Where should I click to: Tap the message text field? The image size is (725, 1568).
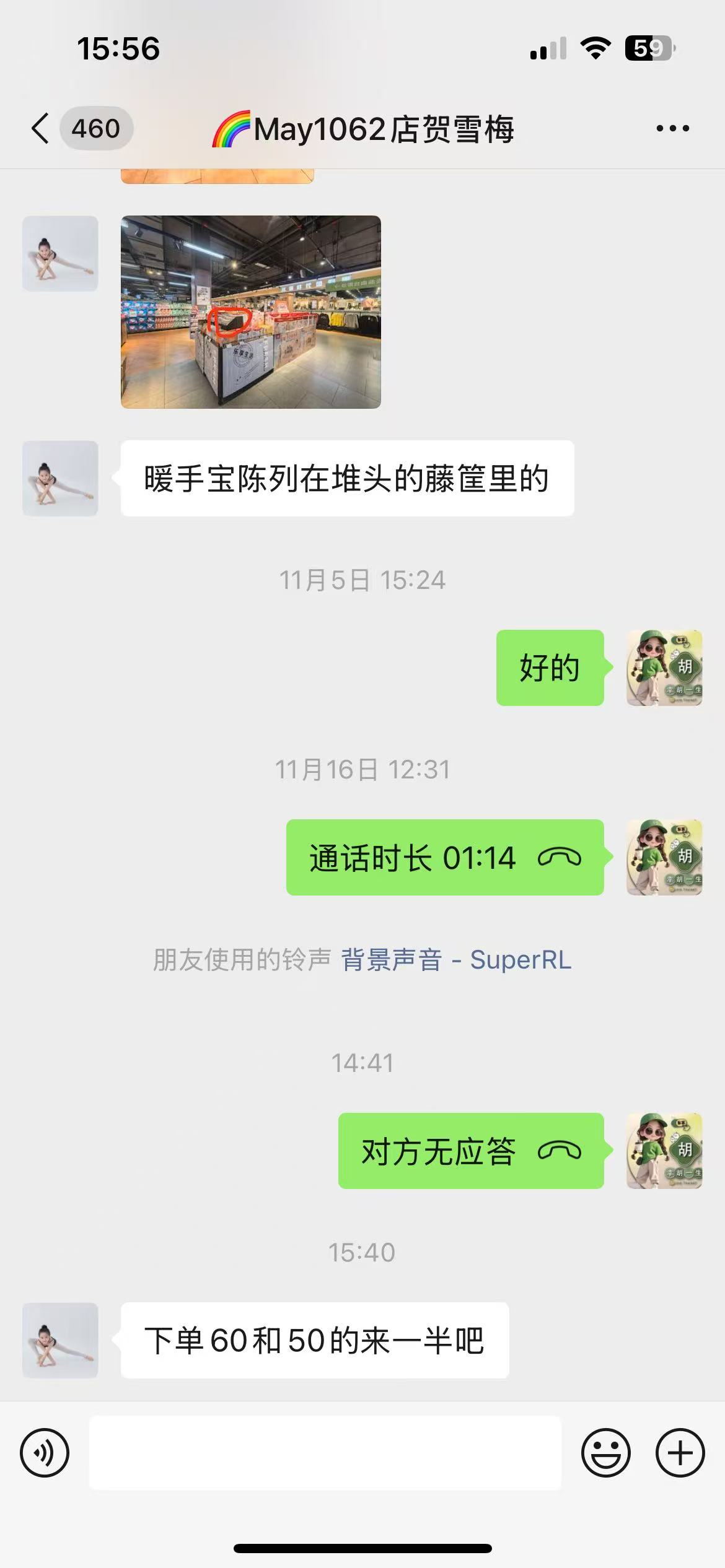coord(325,1453)
